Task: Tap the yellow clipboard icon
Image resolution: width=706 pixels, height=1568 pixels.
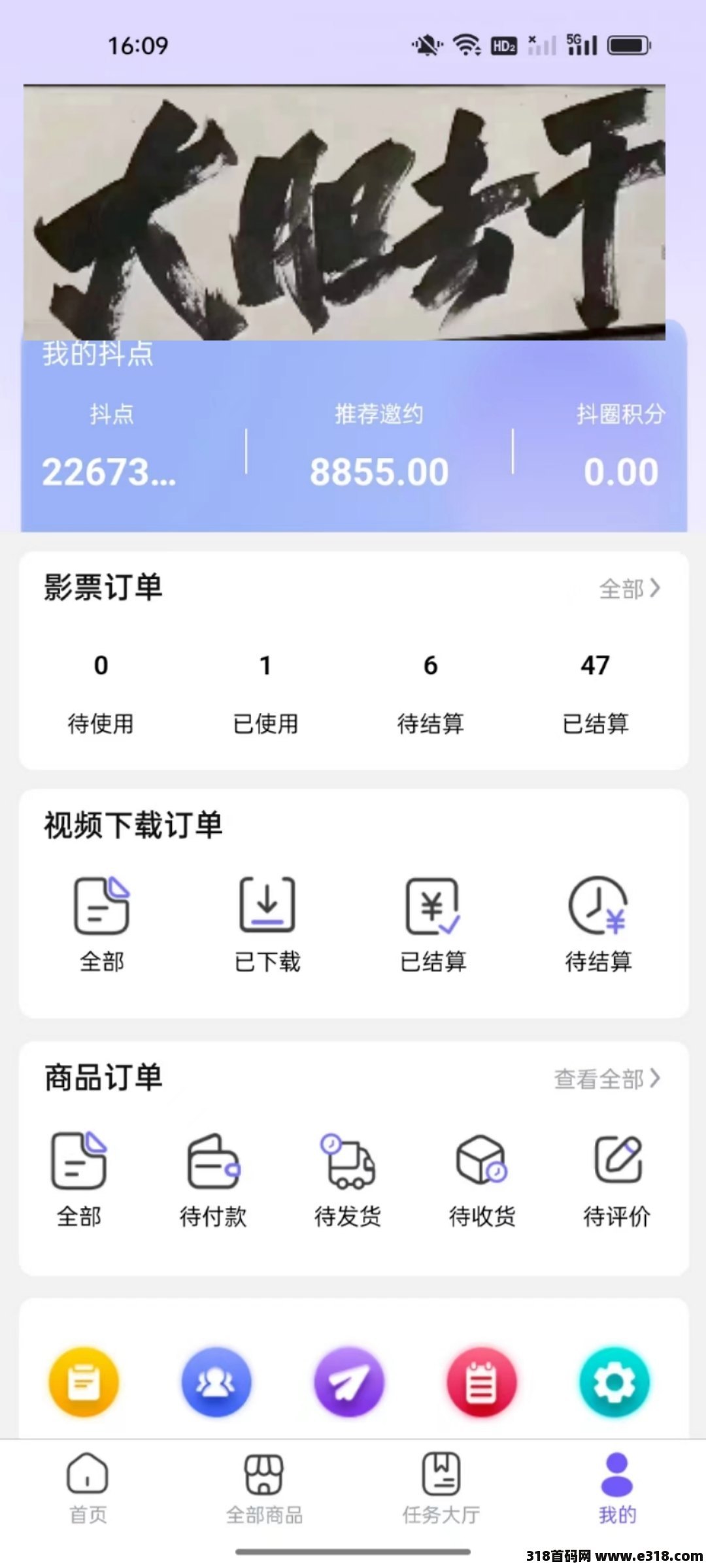Action: tap(84, 1382)
